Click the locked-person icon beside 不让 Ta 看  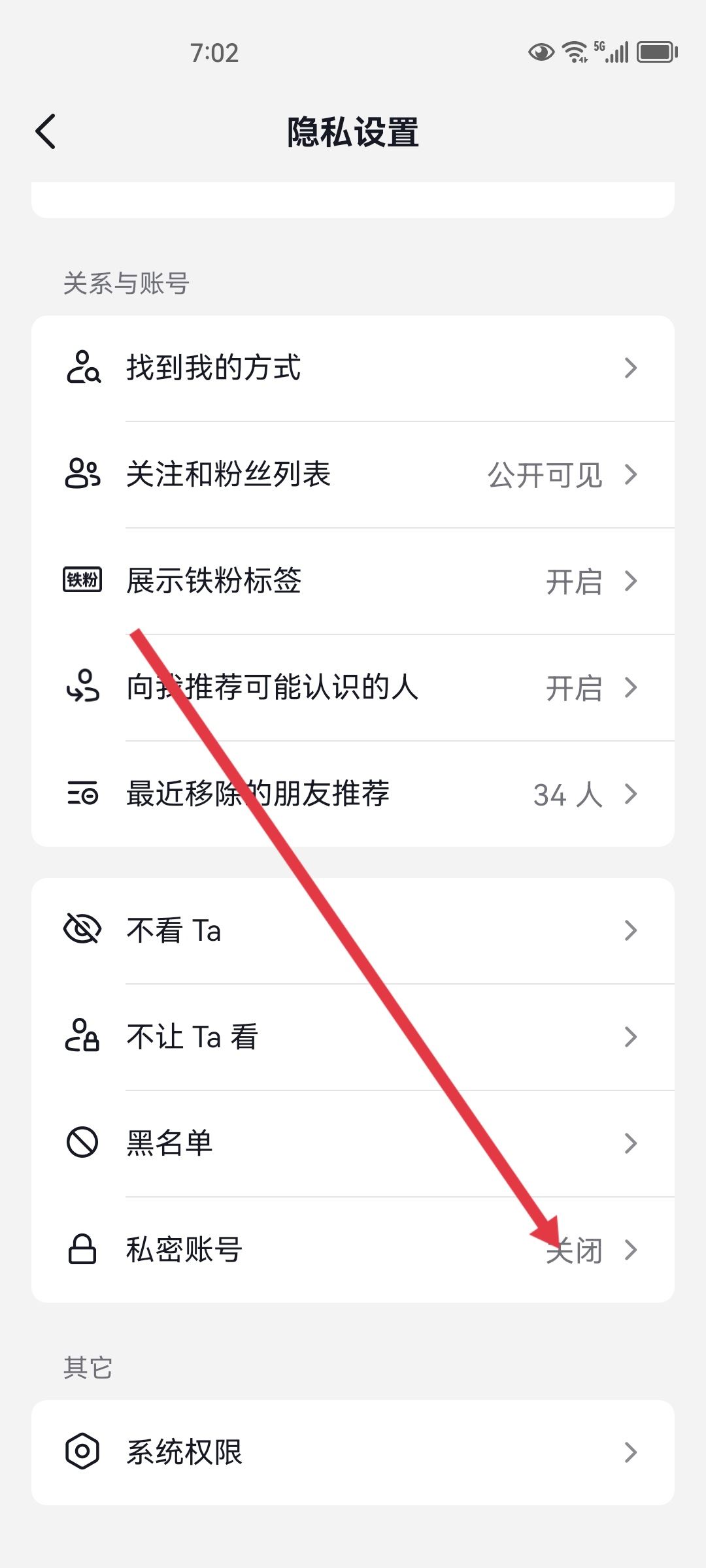pyautogui.click(x=83, y=1036)
